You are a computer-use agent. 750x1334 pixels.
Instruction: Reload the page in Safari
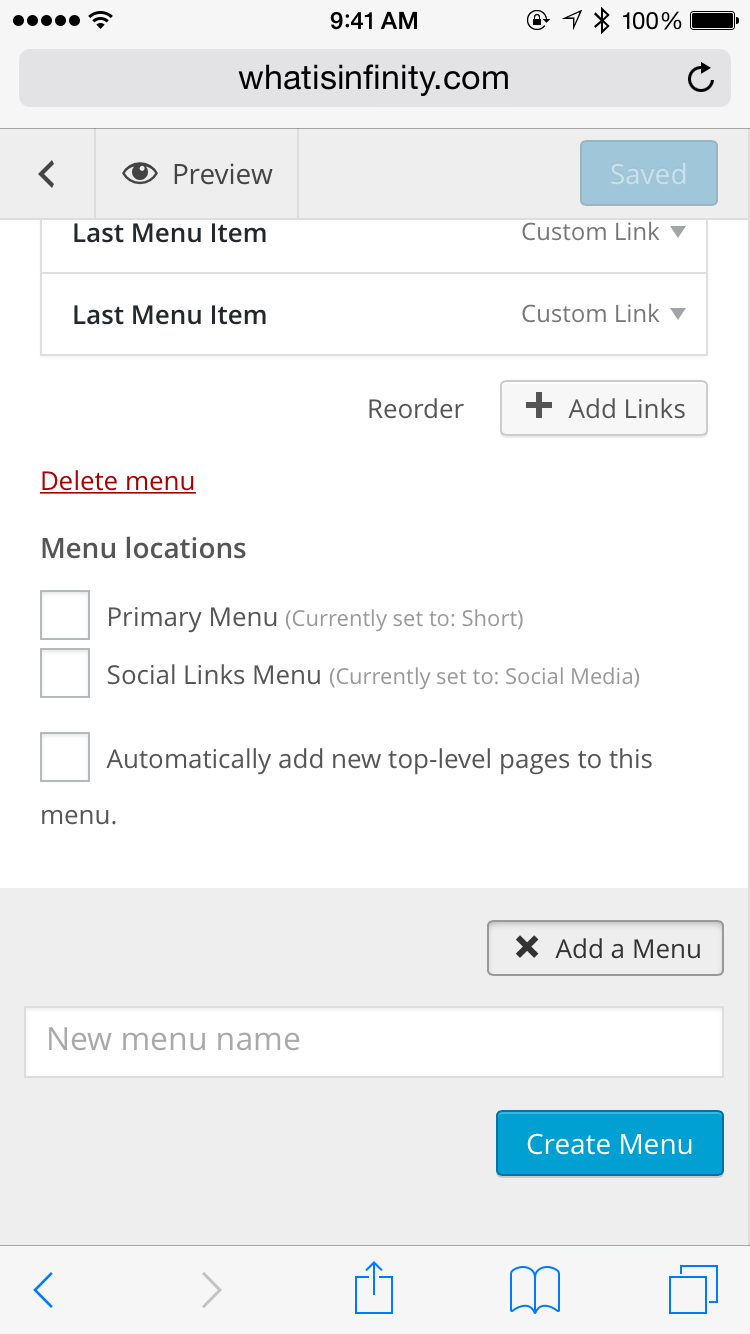pyautogui.click(x=701, y=78)
